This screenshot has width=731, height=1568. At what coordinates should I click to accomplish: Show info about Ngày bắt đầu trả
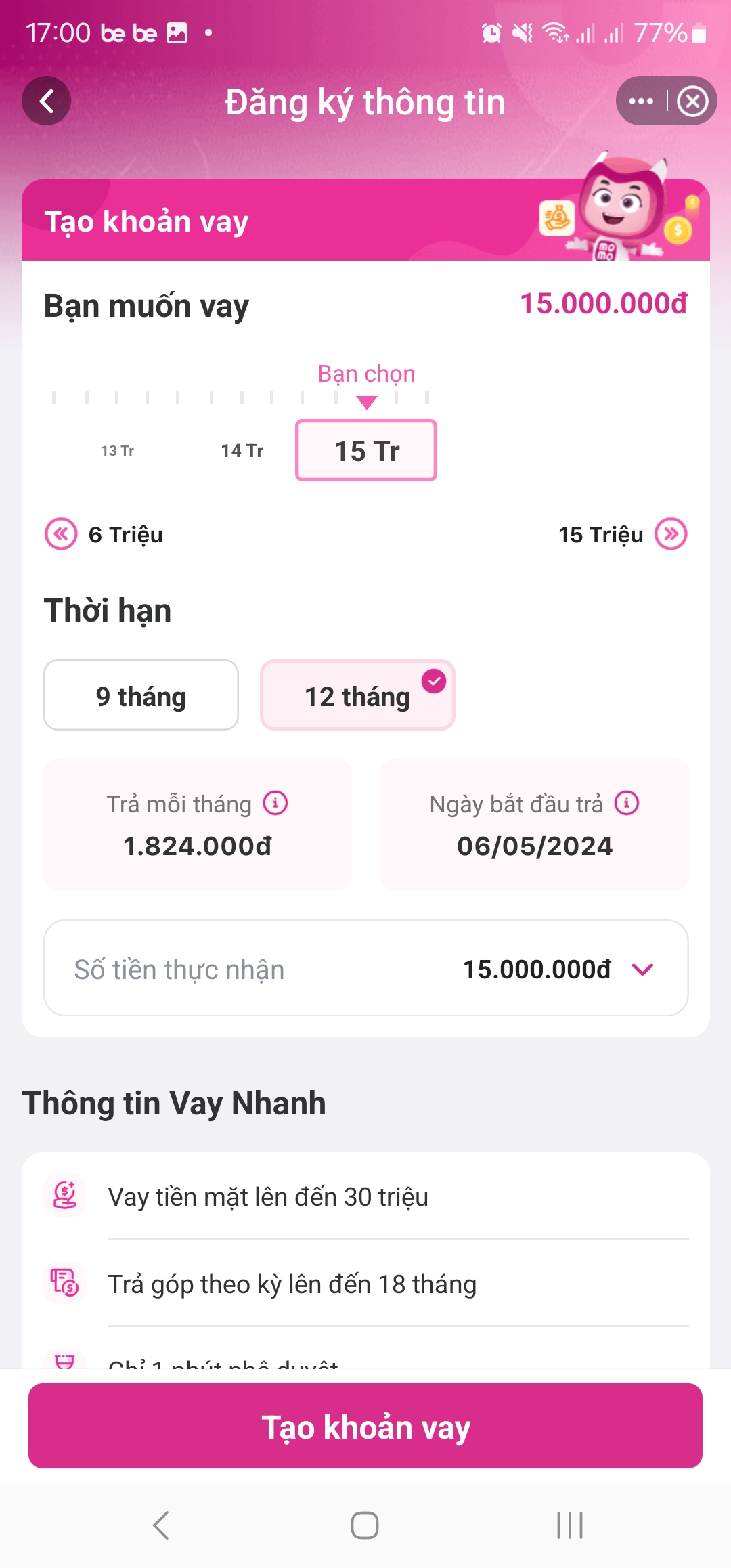click(x=627, y=804)
